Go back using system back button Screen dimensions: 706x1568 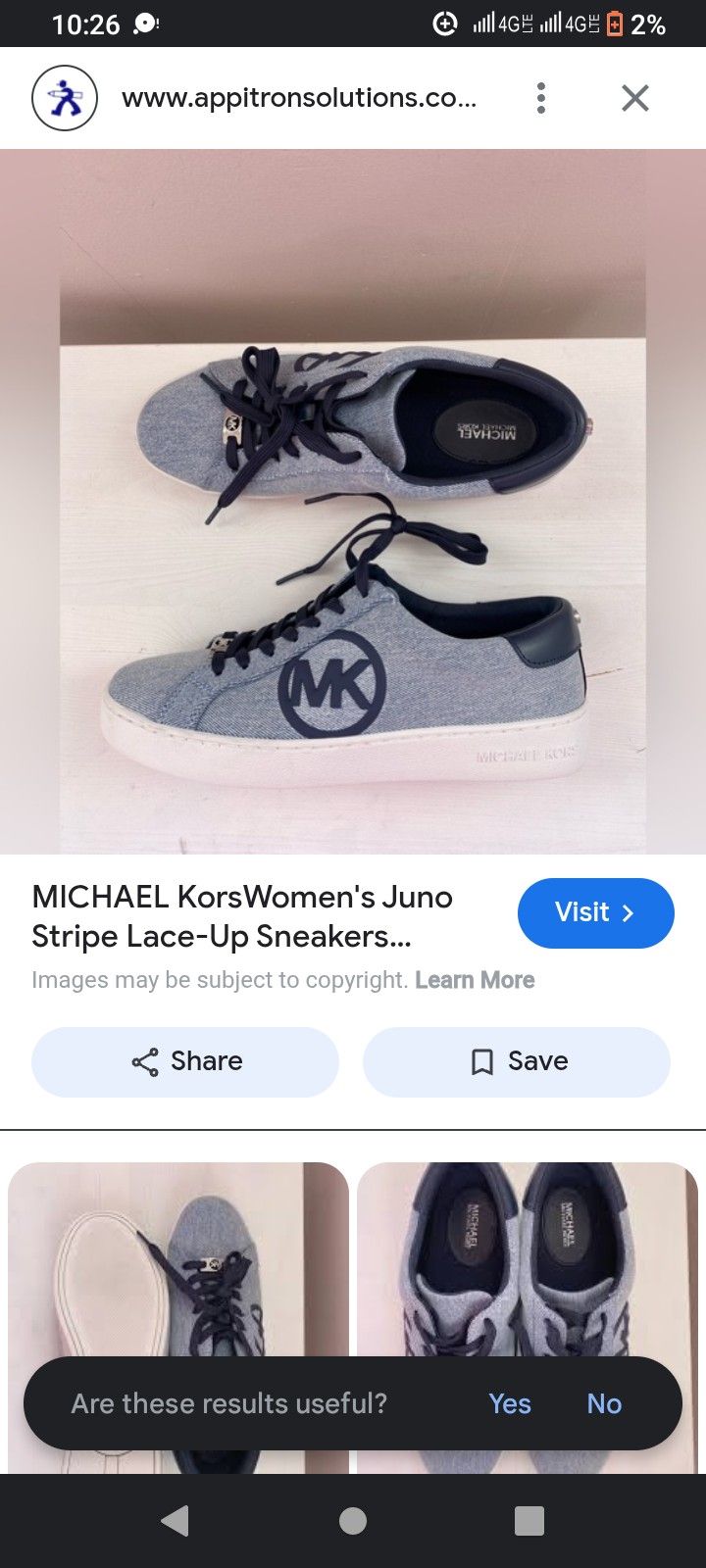click(x=175, y=1520)
